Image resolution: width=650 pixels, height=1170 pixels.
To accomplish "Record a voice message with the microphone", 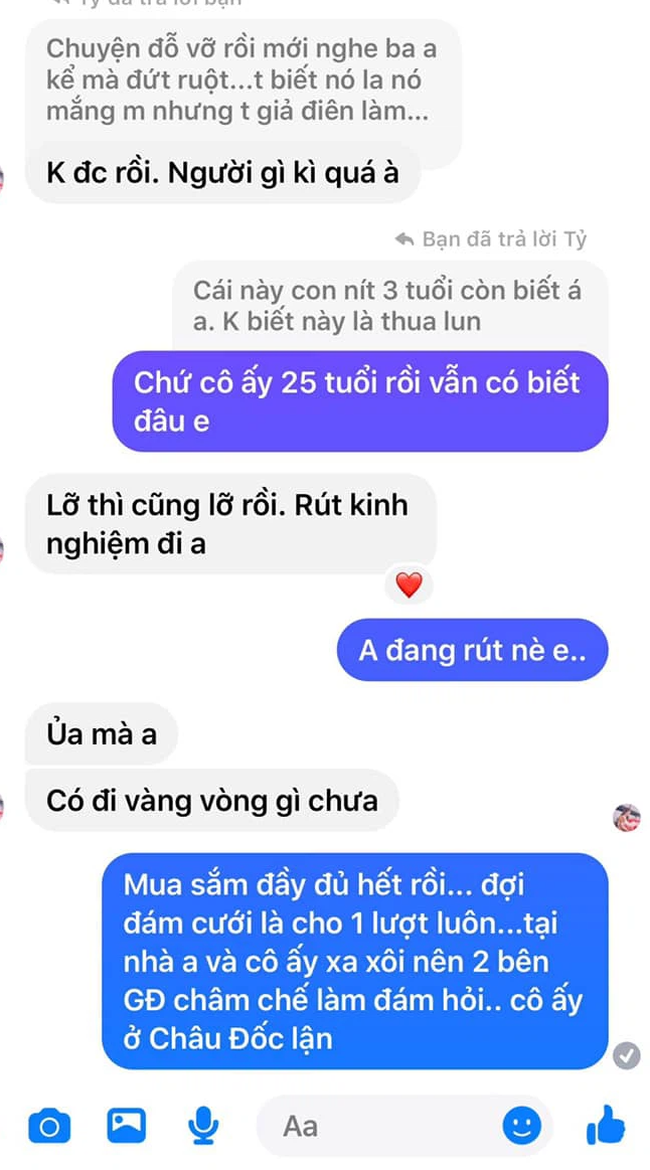I will click(x=204, y=1127).
